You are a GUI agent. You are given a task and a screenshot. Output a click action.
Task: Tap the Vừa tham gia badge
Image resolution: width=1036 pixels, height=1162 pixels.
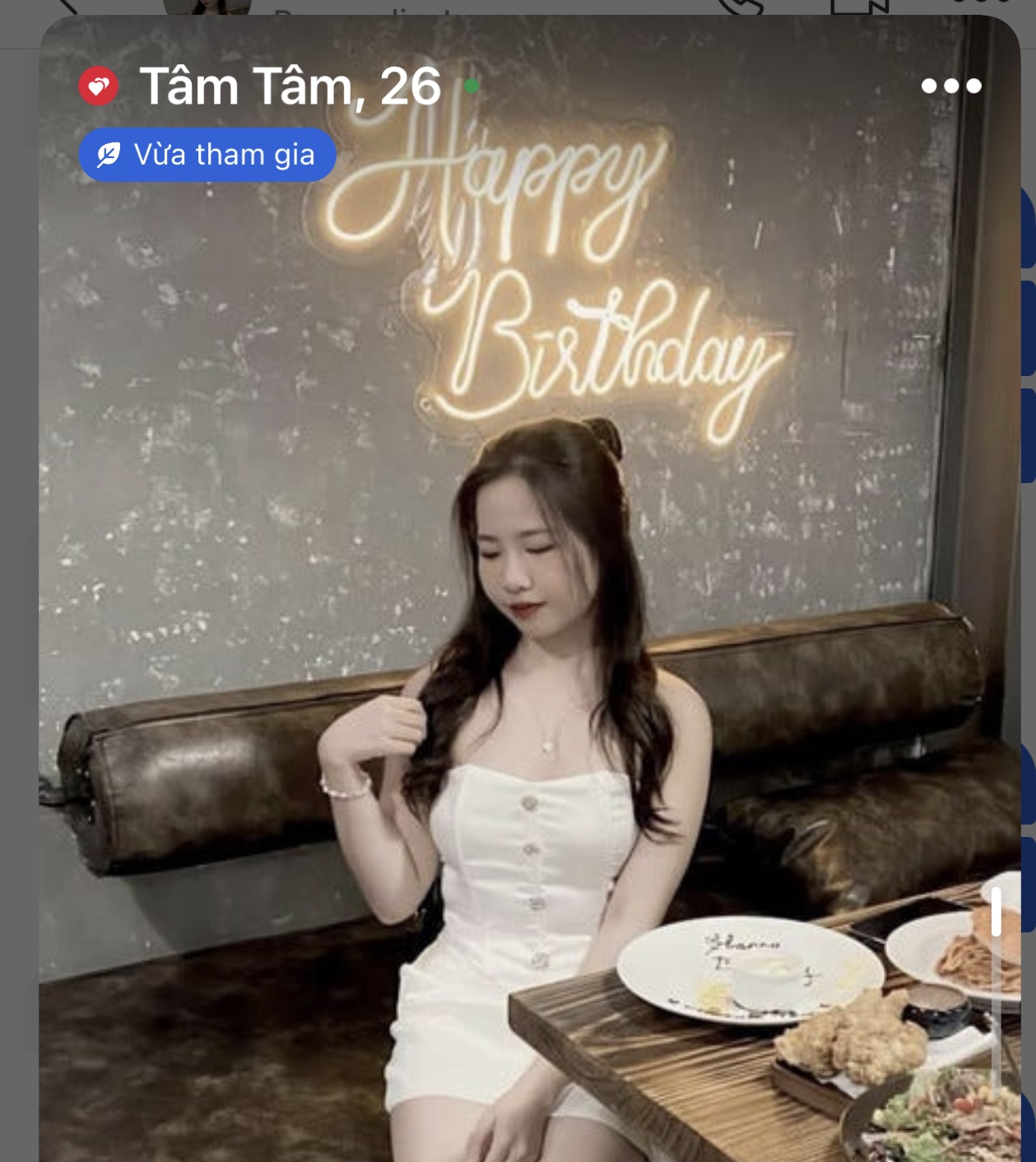tap(207, 155)
